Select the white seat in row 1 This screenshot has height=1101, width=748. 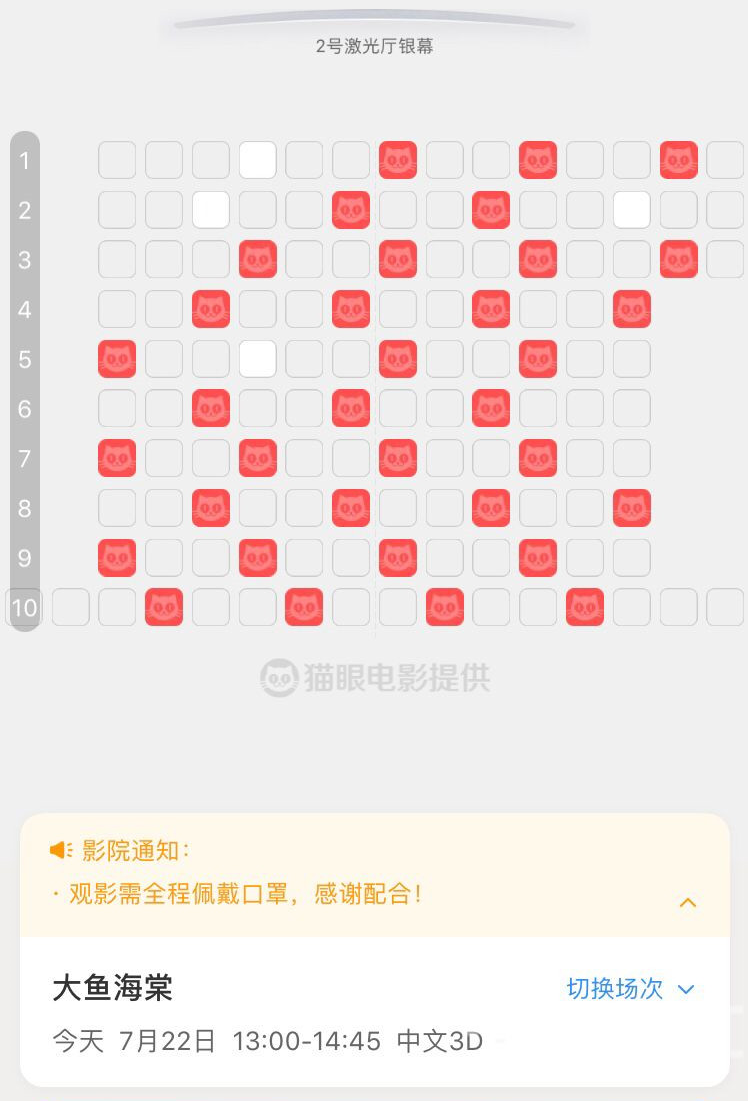pyautogui.click(x=258, y=160)
